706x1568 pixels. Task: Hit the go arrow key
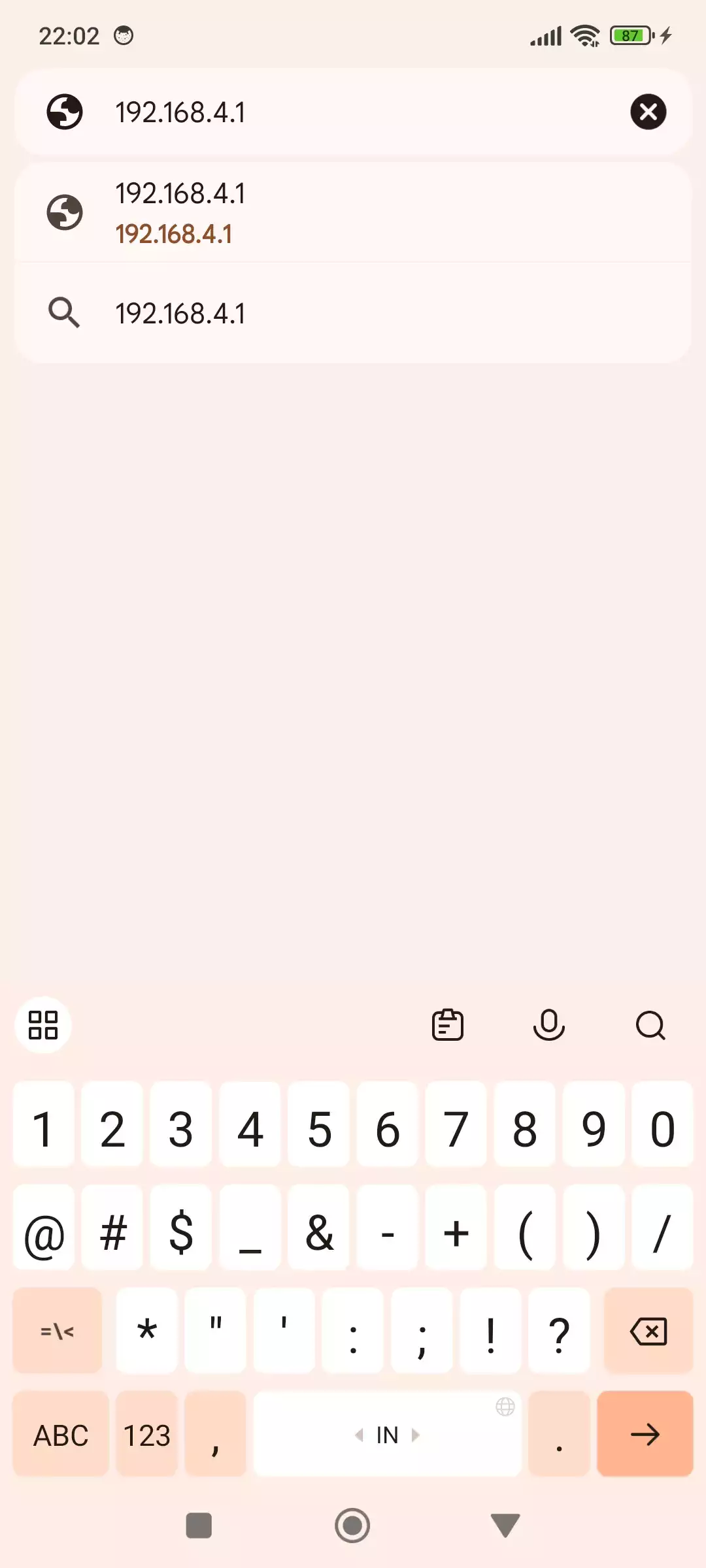click(645, 1435)
